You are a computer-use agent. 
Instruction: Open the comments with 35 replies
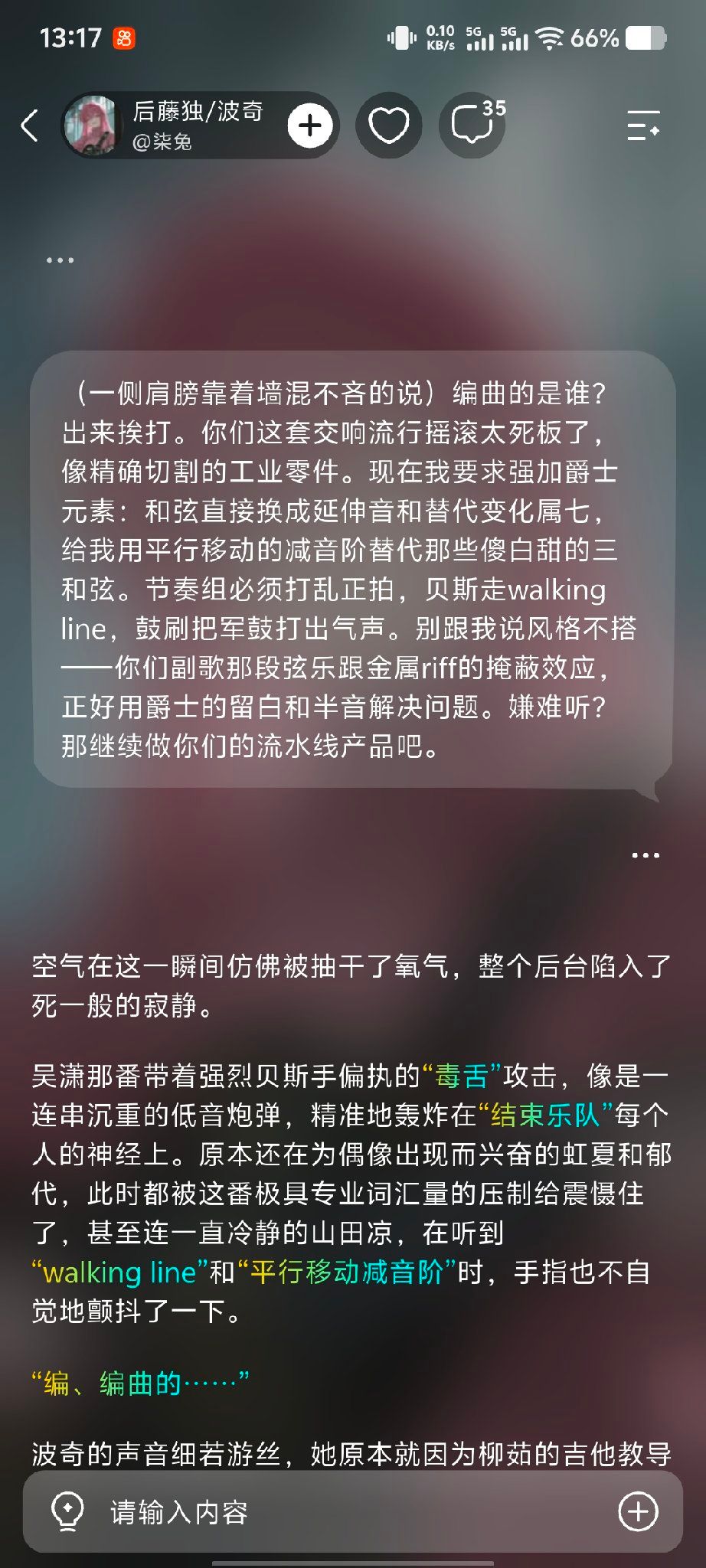[474, 125]
